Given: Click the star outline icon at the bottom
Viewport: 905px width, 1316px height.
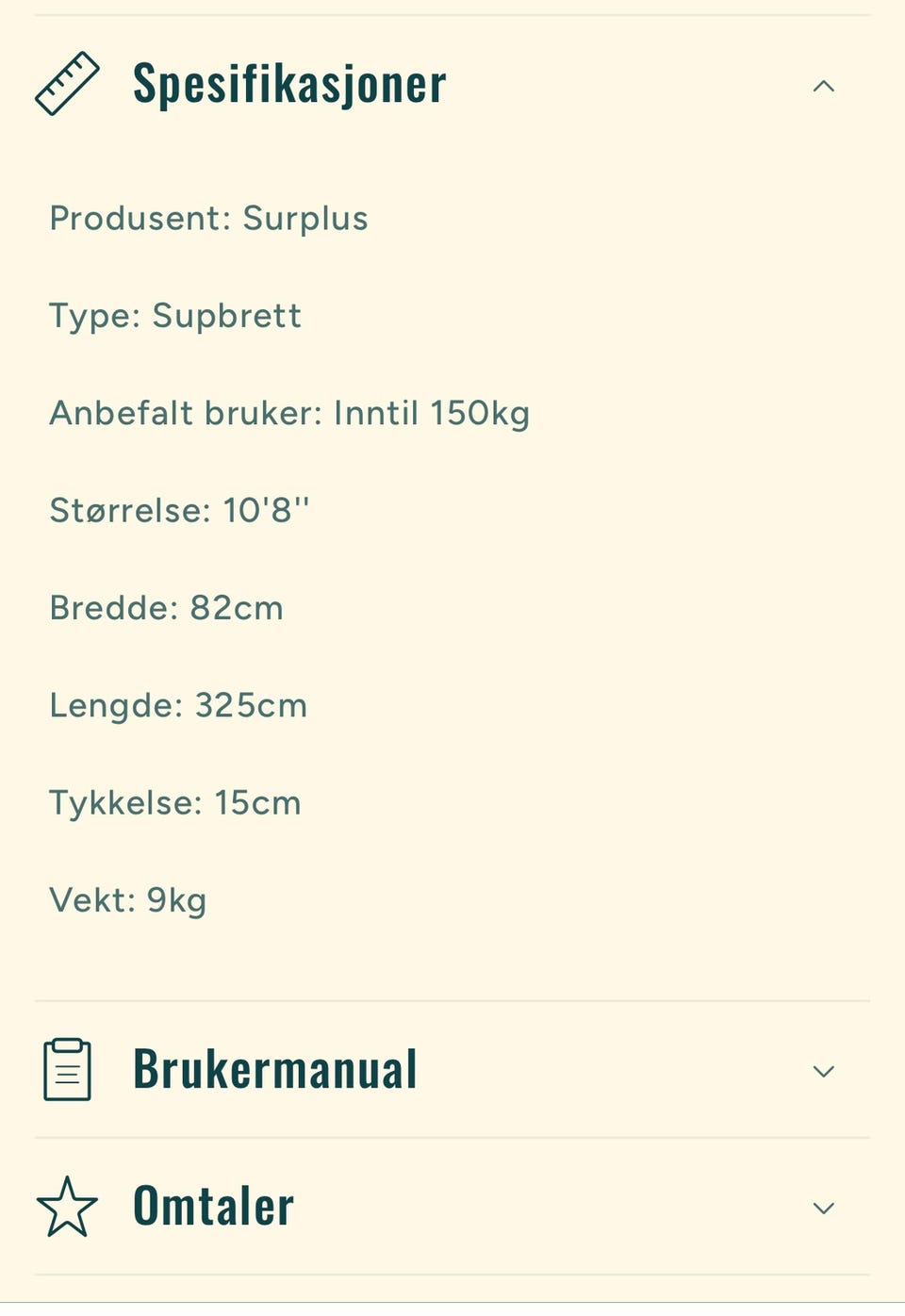Looking at the screenshot, I should tap(67, 1205).
